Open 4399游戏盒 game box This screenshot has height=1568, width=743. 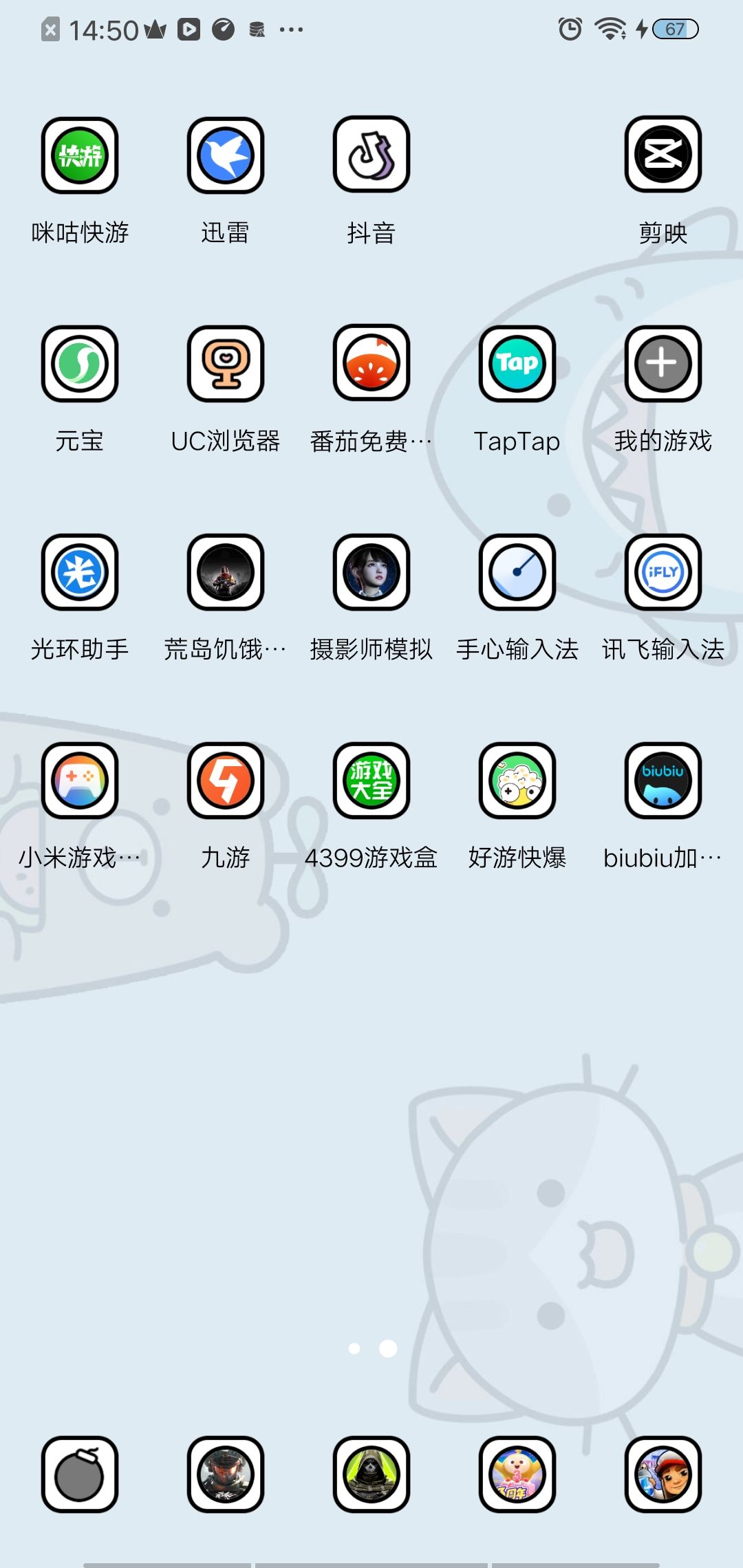(x=371, y=781)
